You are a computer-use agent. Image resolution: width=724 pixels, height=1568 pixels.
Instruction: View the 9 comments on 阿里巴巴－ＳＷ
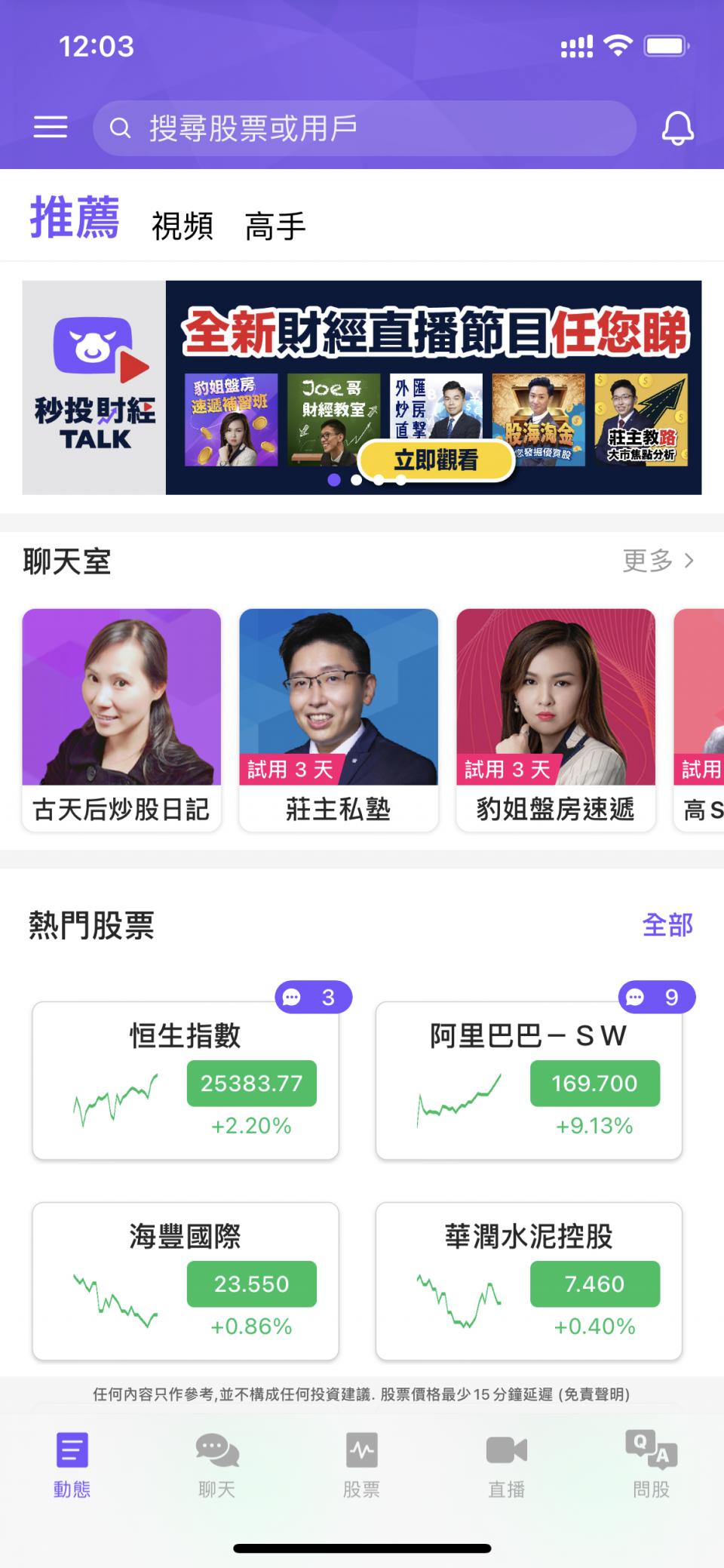click(656, 997)
